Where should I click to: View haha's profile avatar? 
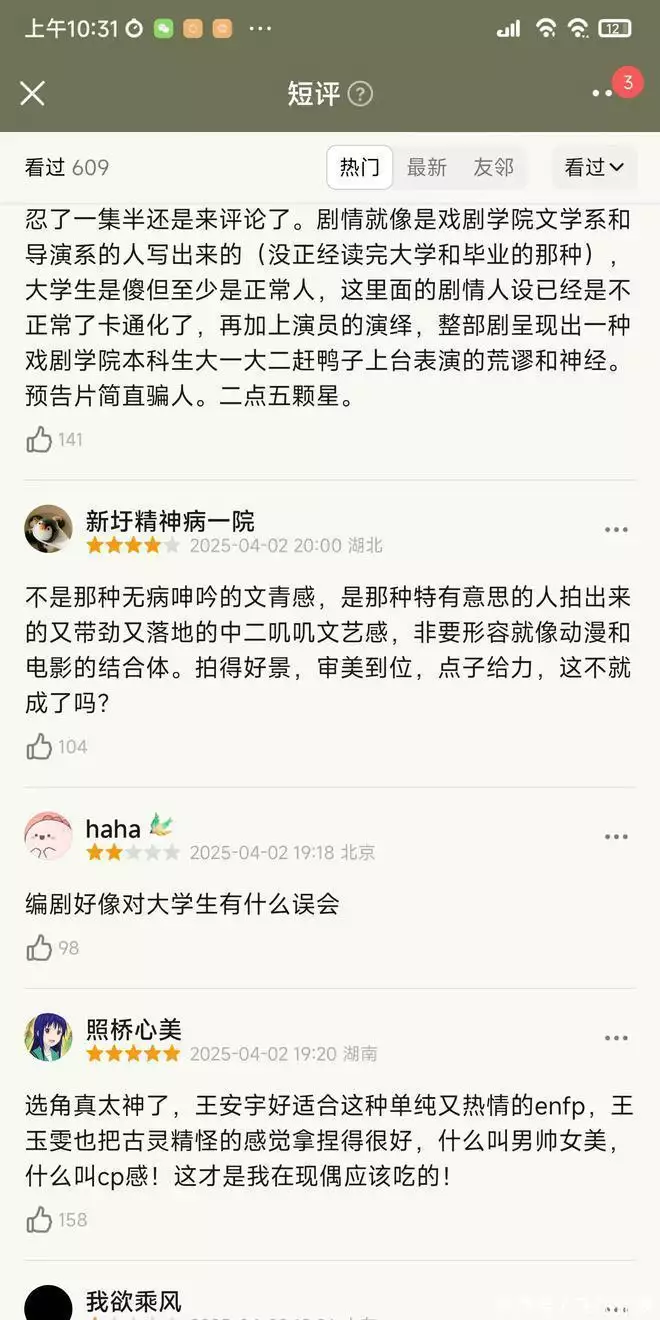(x=48, y=836)
